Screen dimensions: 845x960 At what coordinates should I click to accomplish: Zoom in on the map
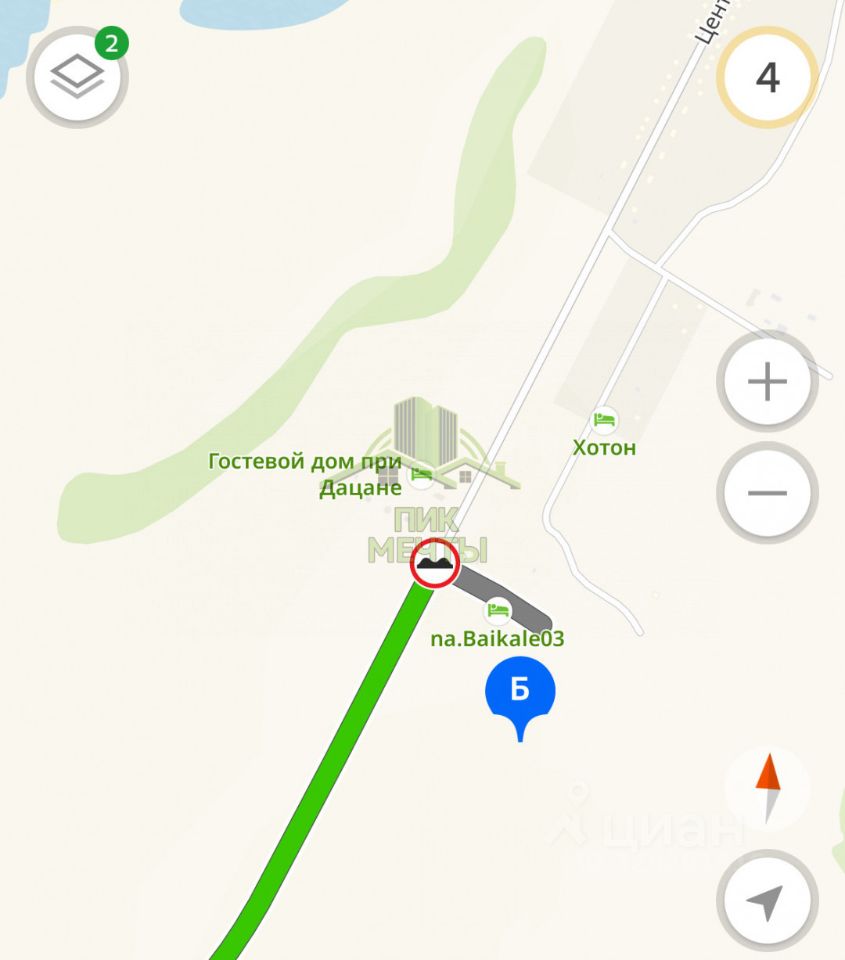click(x=767, y=382)
